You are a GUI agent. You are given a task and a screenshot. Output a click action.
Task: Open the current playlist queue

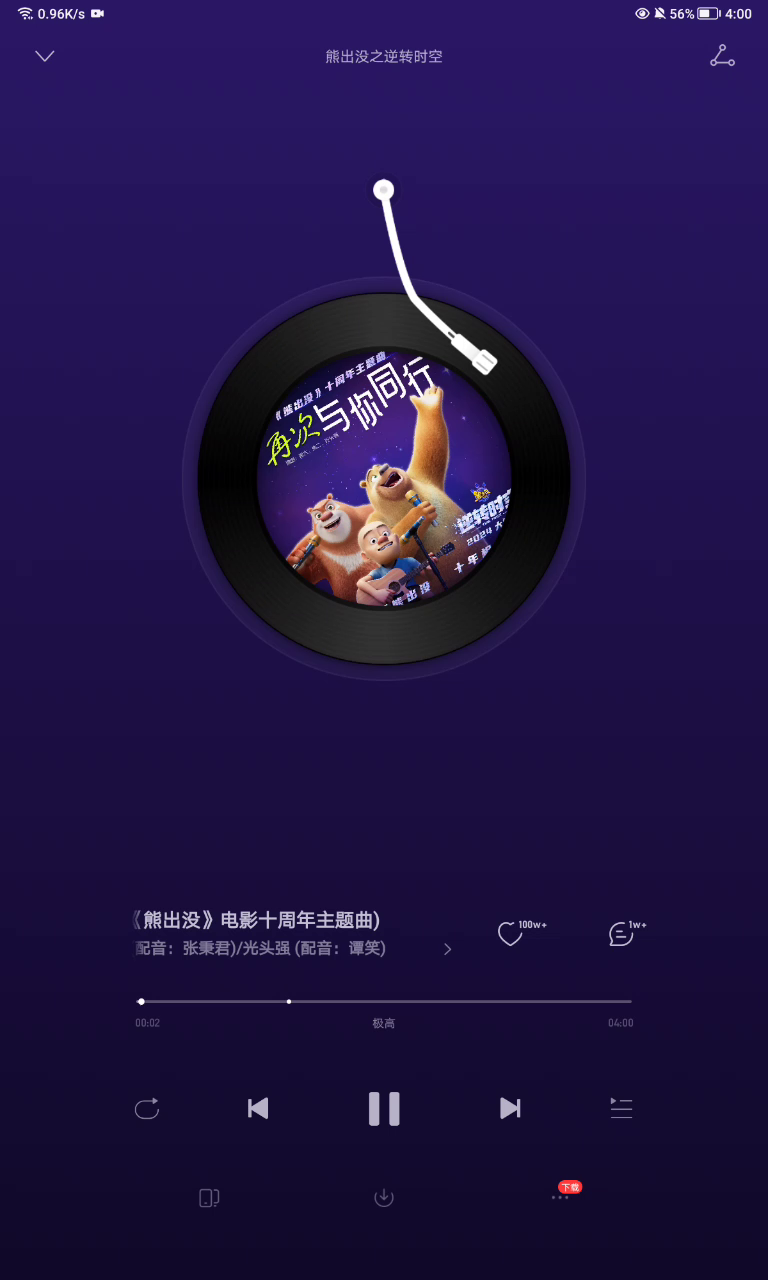[621, 1108]
